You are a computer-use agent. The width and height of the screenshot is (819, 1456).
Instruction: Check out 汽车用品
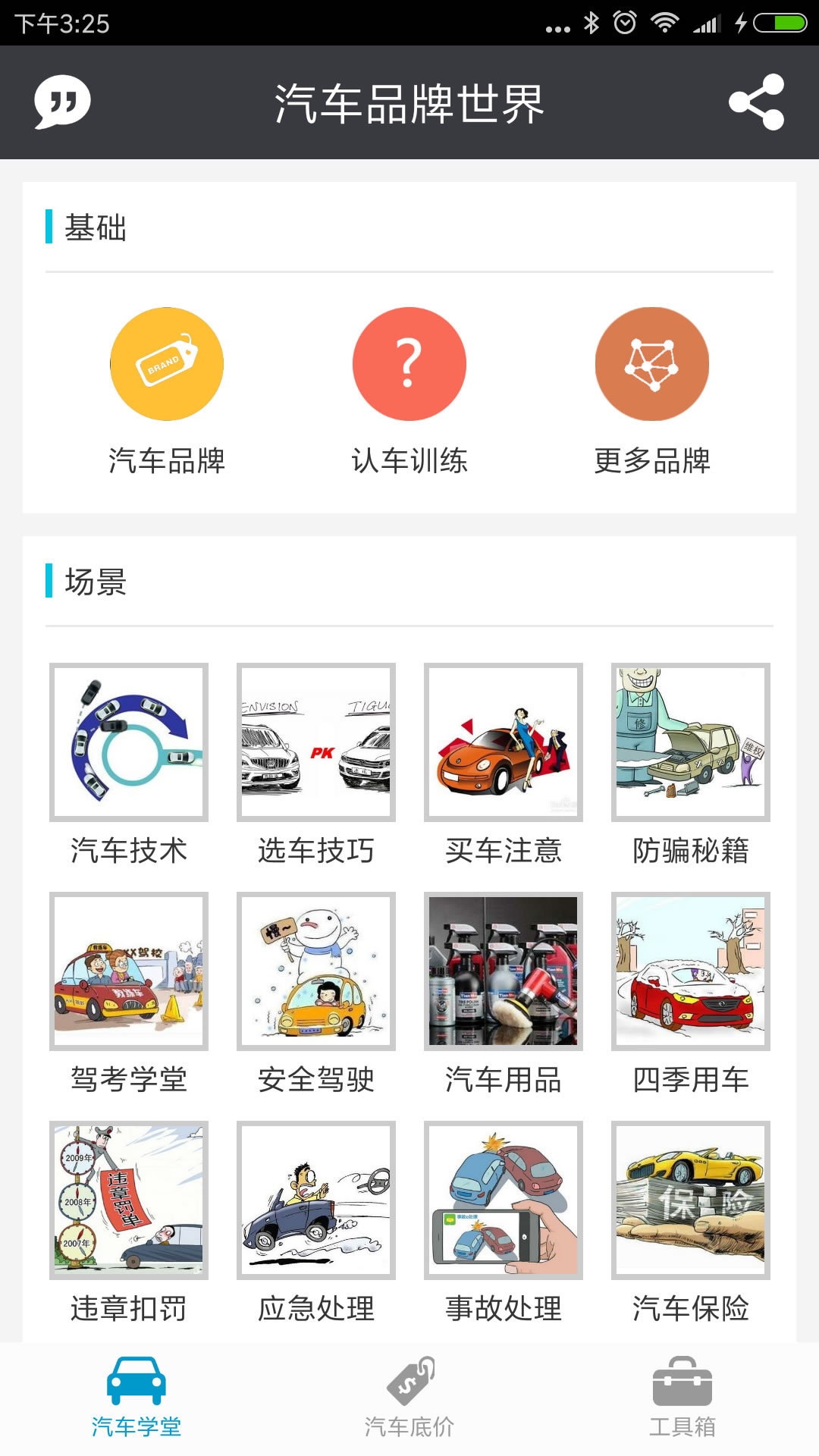coord(504,971)
